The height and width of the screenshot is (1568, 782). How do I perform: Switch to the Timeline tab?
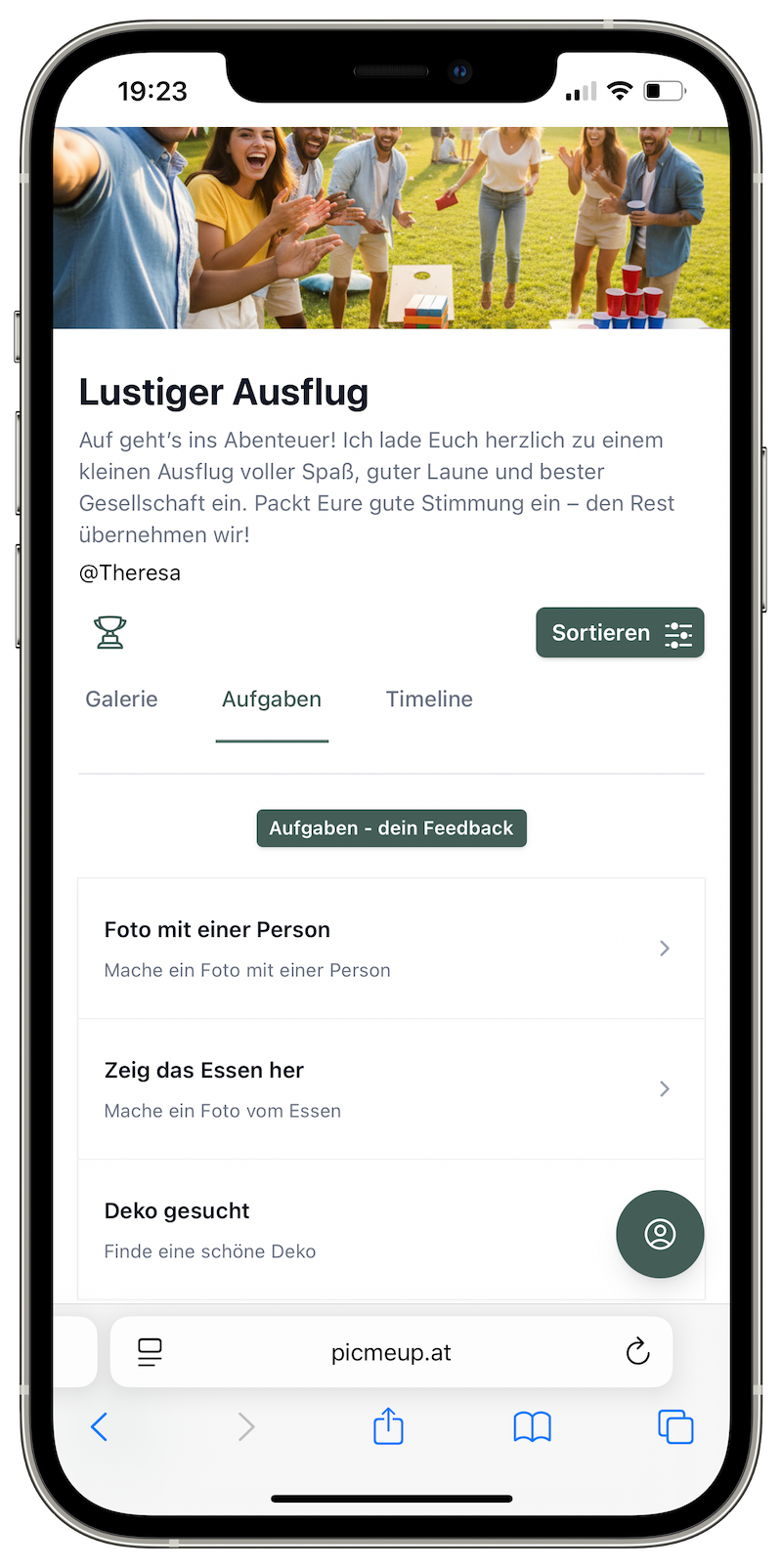tap(429, 699)
